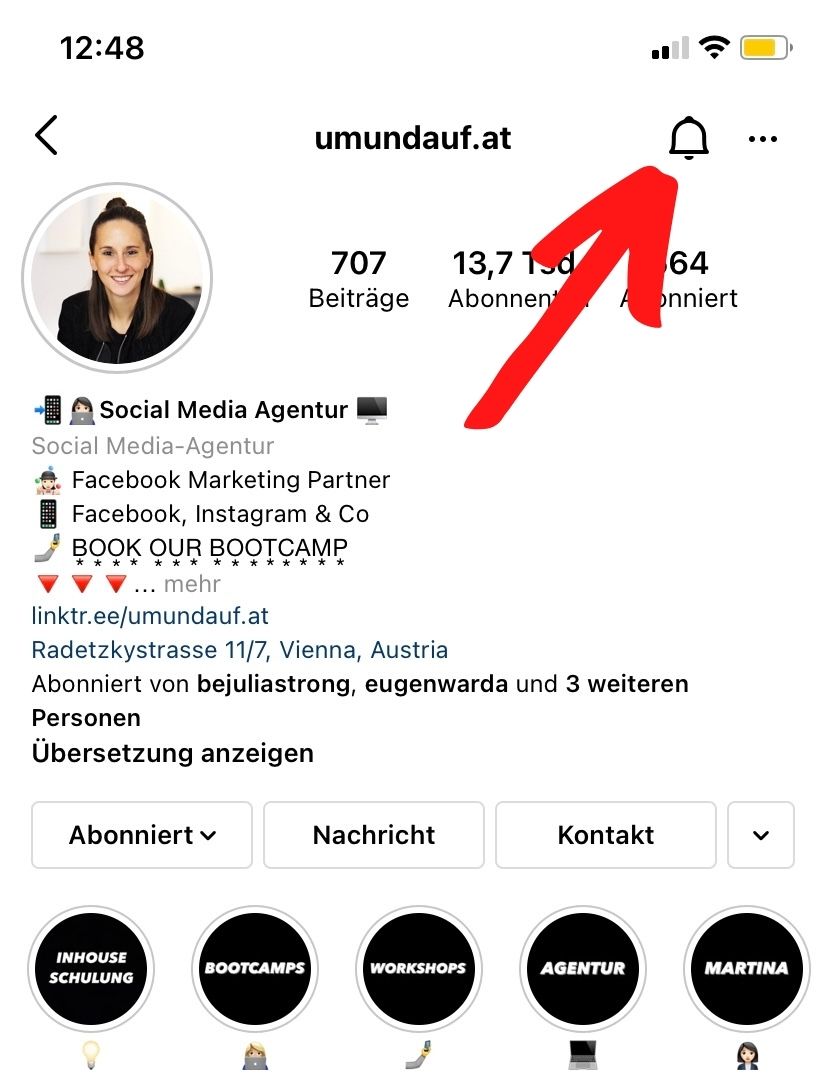The width and height of the screenshot is (826, 1091).
Task: Open the 707 Beiträge count
Action: tap(358, 278)
